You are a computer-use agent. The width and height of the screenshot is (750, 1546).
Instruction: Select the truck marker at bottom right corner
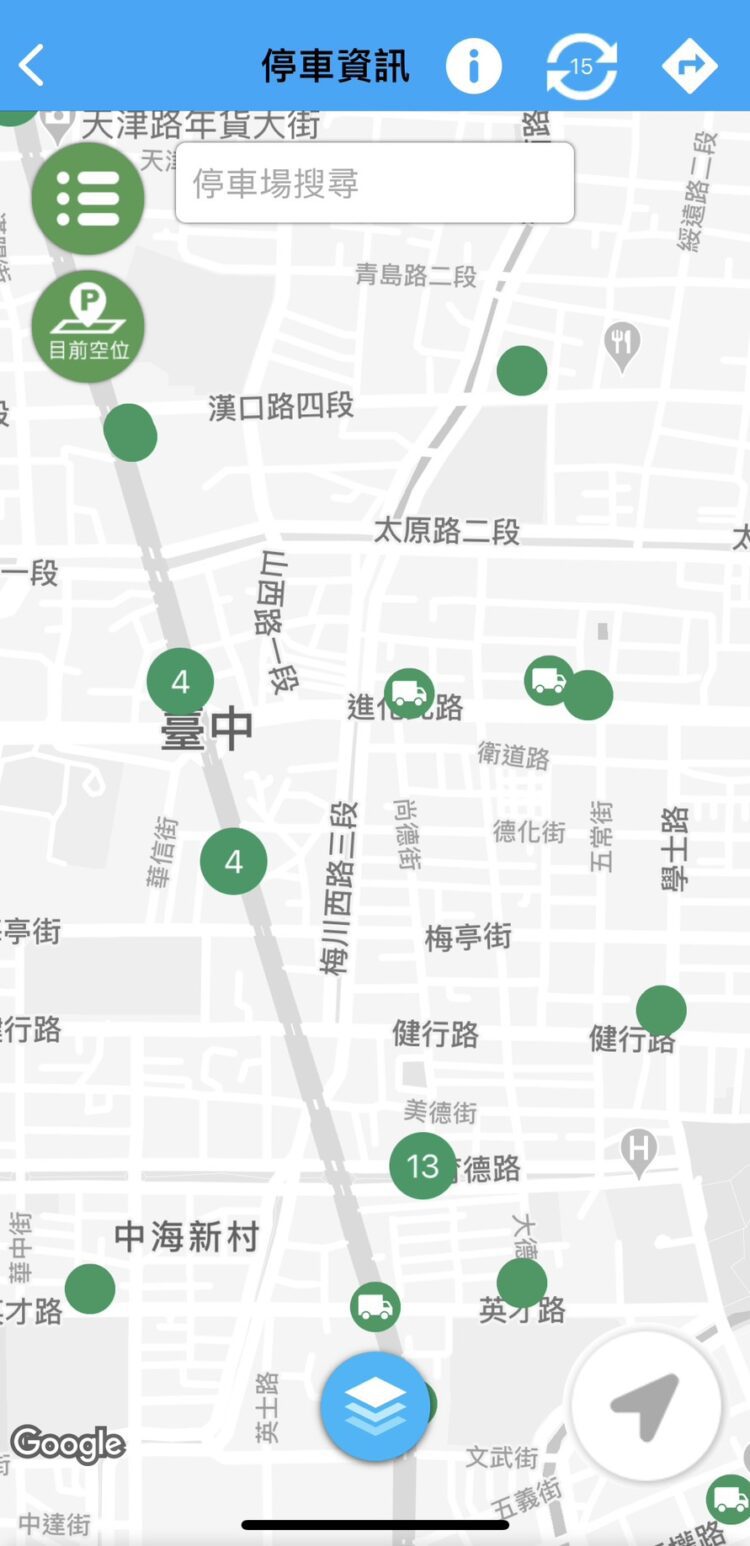tap(727, 1499)
